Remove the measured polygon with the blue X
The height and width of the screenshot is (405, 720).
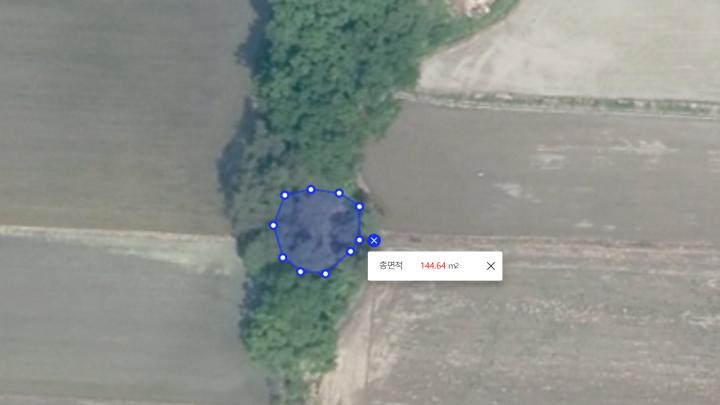[374, 241]
